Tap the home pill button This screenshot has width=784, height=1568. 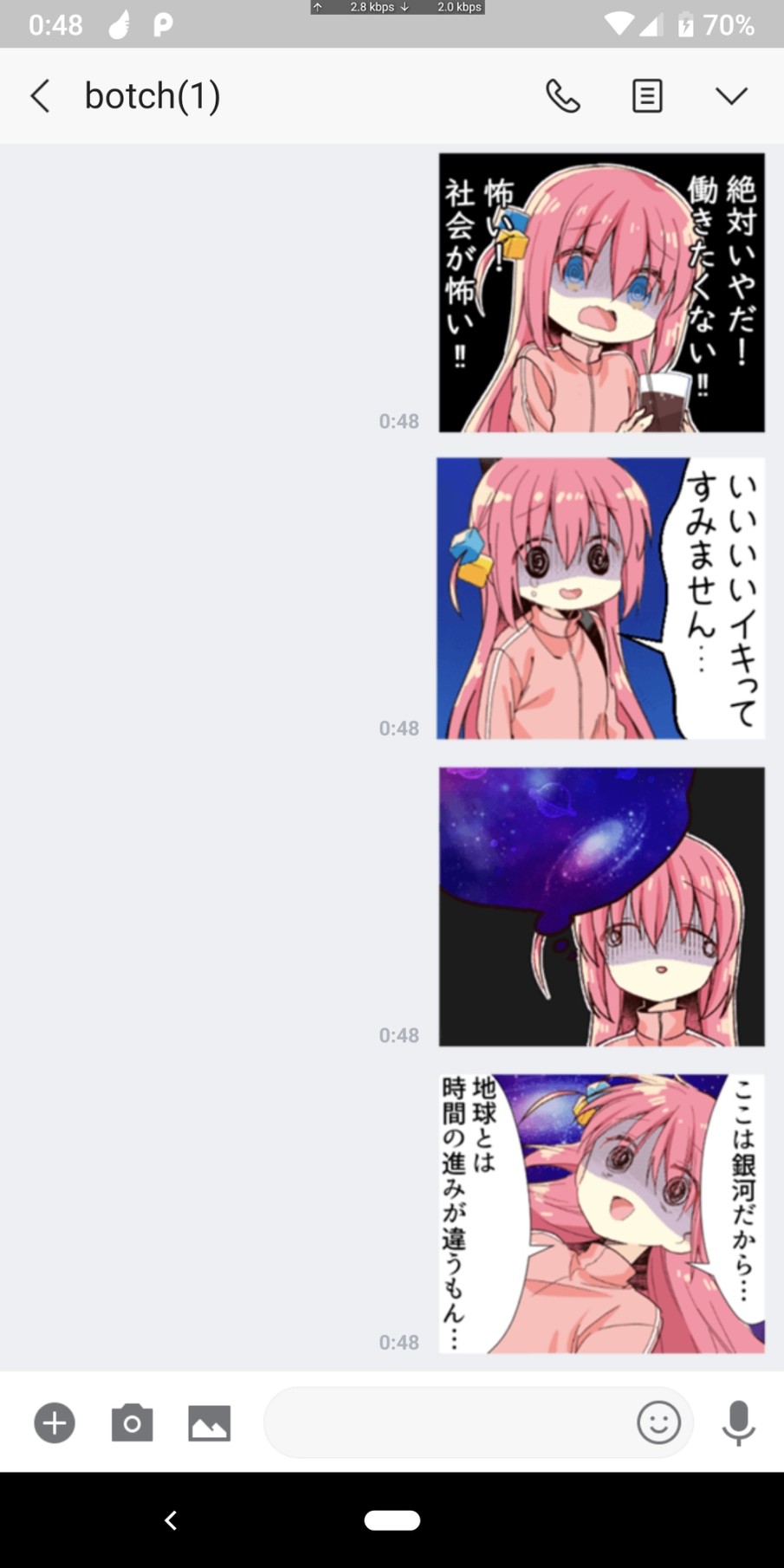(x=392, y=1520)
